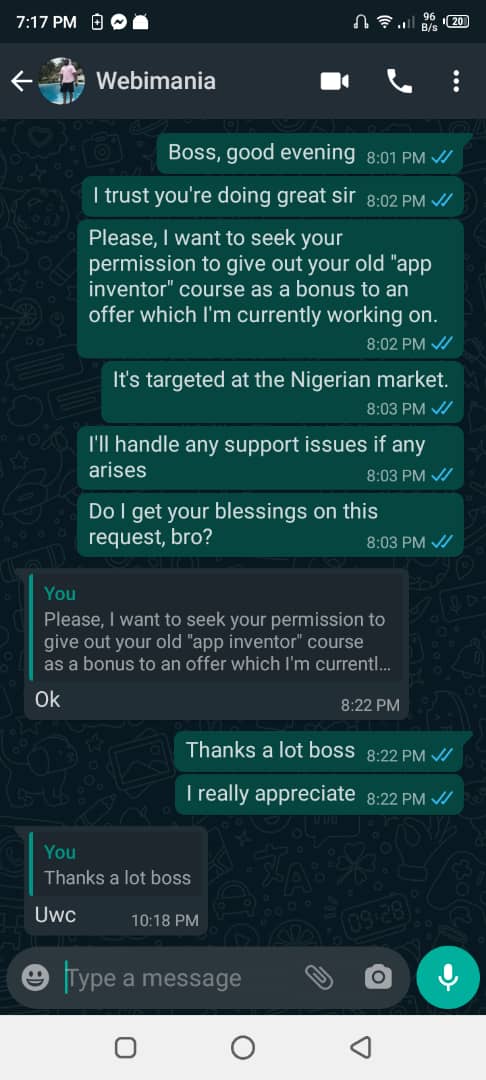
Task: Open the camera from the message bar
Action: 378,977
